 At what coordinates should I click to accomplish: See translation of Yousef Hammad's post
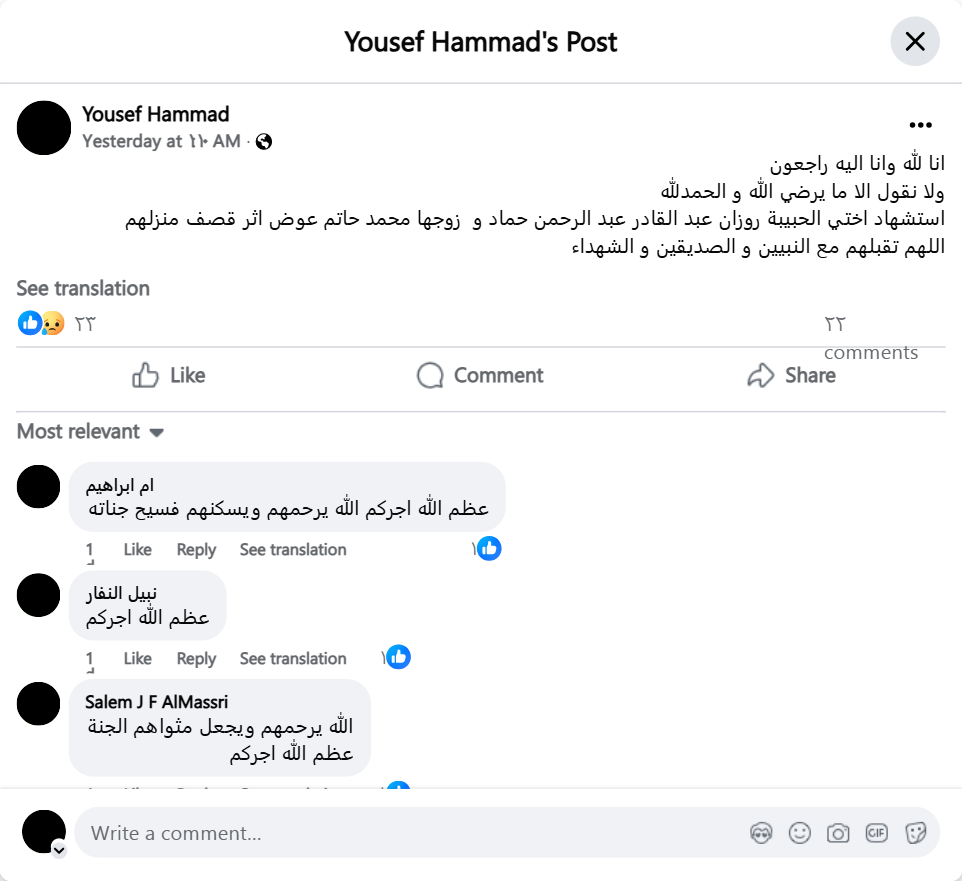point(83,288)
